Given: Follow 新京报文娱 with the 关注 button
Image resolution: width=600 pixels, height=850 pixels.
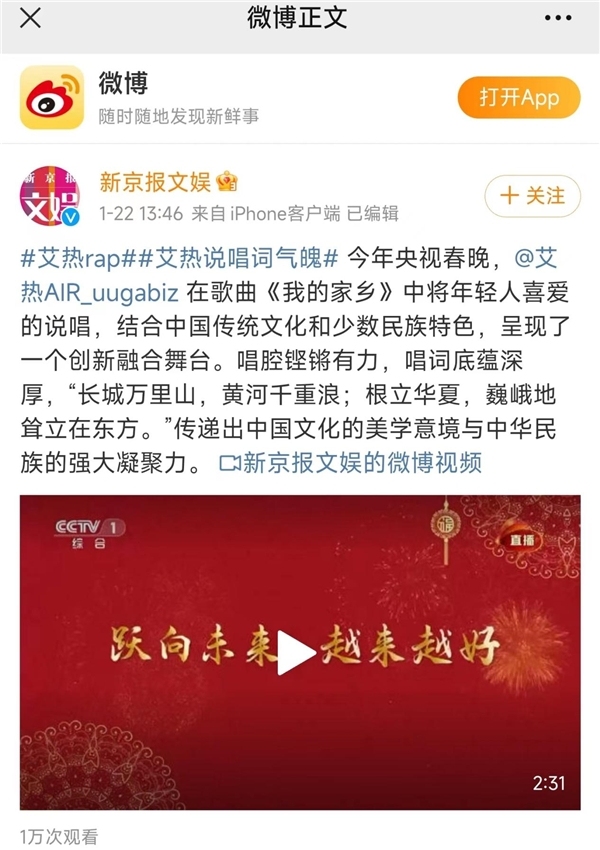Looking at the screenshot, I should 531,194.
